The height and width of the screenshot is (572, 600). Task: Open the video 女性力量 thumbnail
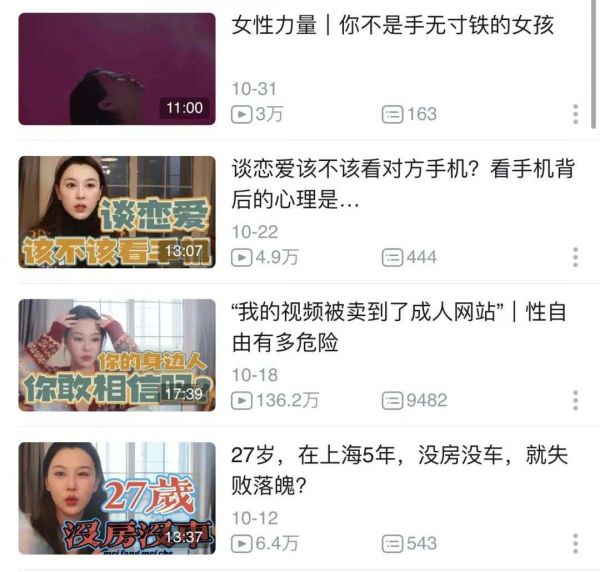click(117, 69)
